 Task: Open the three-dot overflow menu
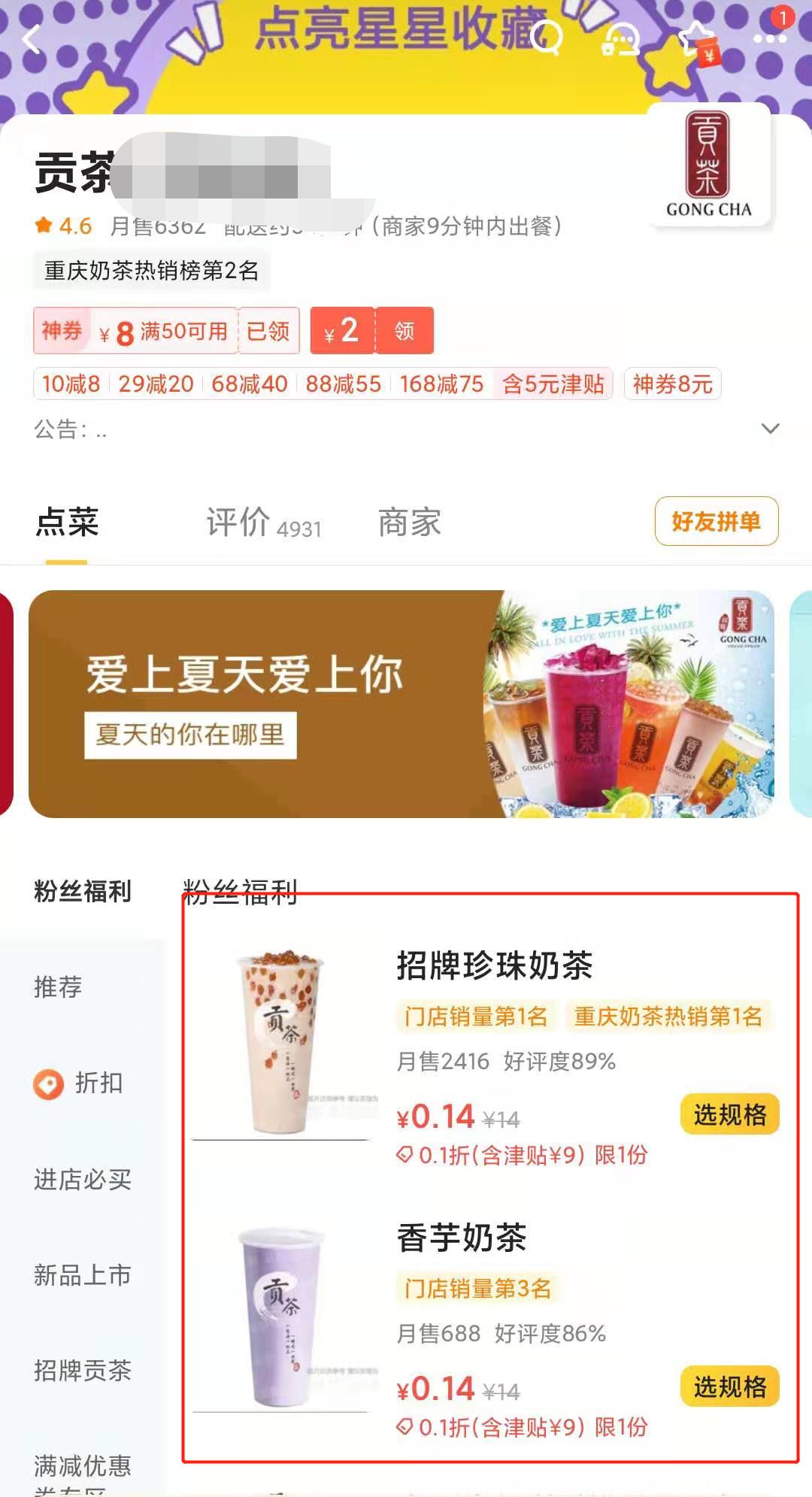[x=769, y=38]
